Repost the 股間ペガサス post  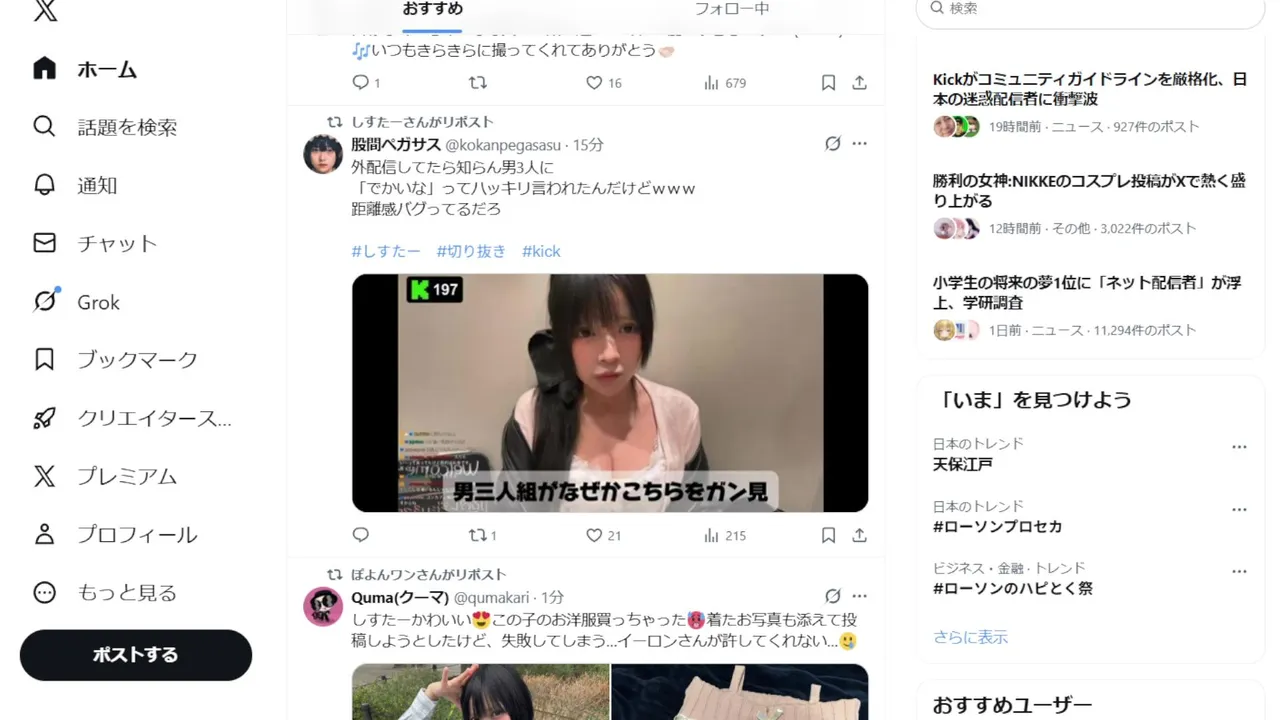tap(479, 535)
